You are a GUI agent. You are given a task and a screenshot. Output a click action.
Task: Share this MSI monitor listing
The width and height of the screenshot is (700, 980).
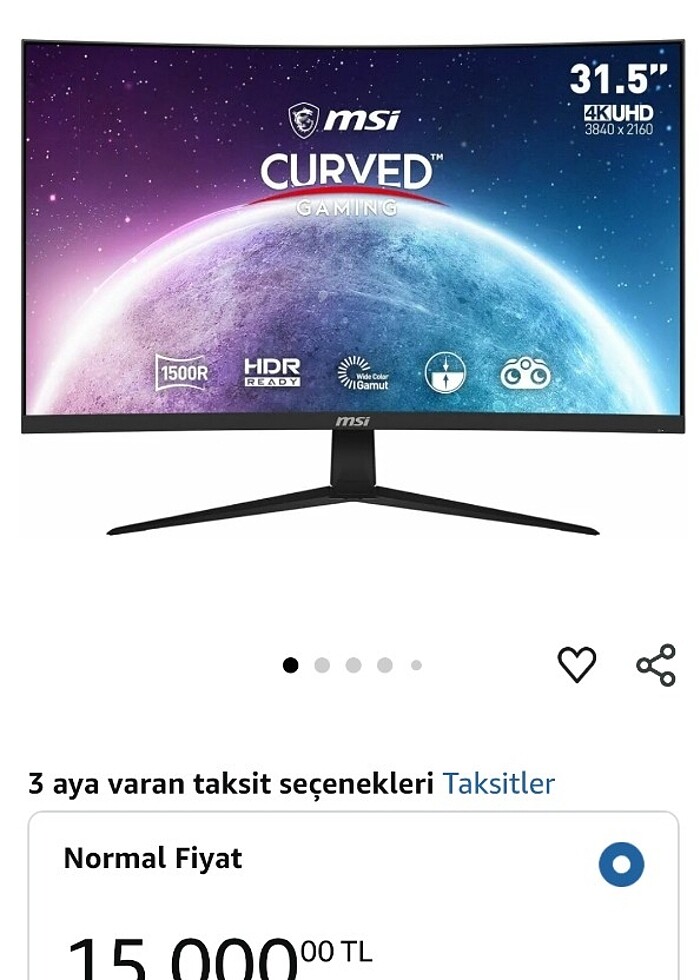click(x=656, y=665)
